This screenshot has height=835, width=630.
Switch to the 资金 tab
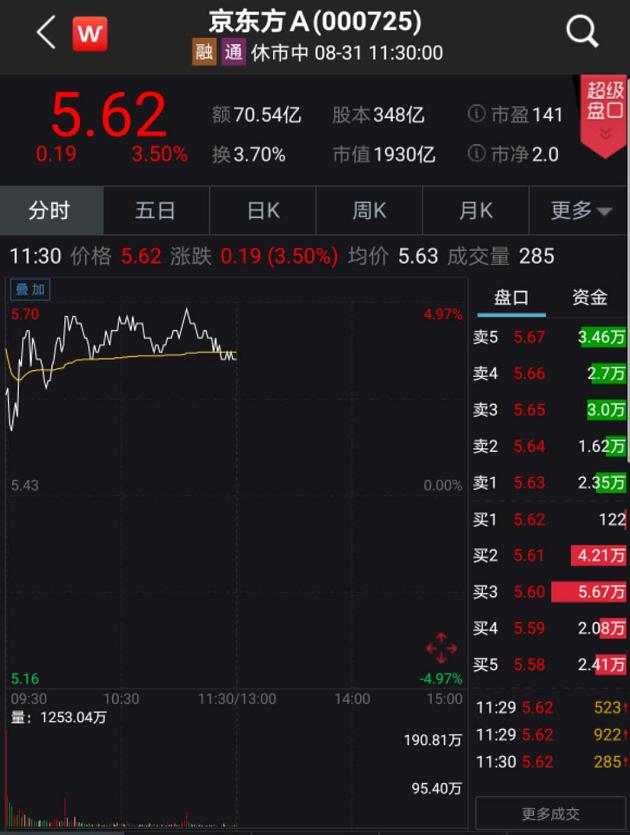click(590, 297)
